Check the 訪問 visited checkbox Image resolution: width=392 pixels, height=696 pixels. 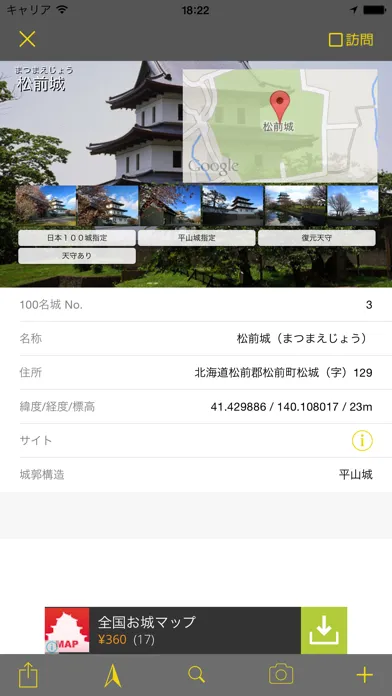pyautogui.click(x=351, y=40)
